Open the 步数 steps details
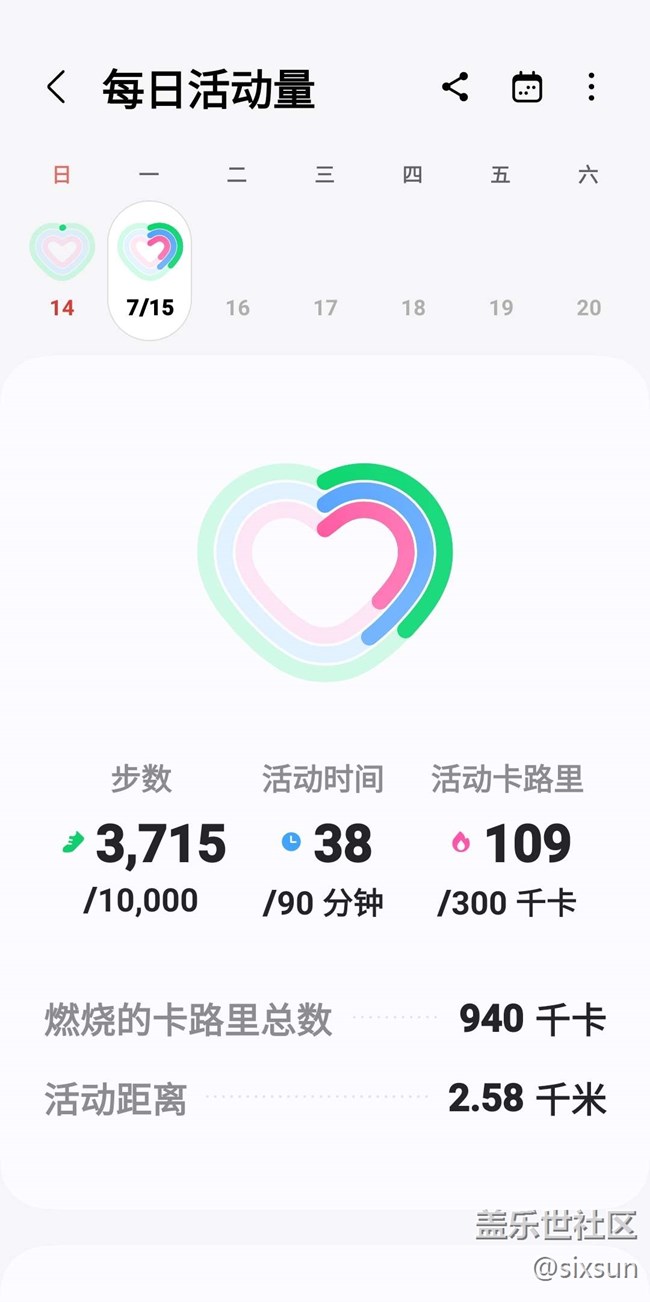This screenshot has width=650, height=1302. point(142,845)
